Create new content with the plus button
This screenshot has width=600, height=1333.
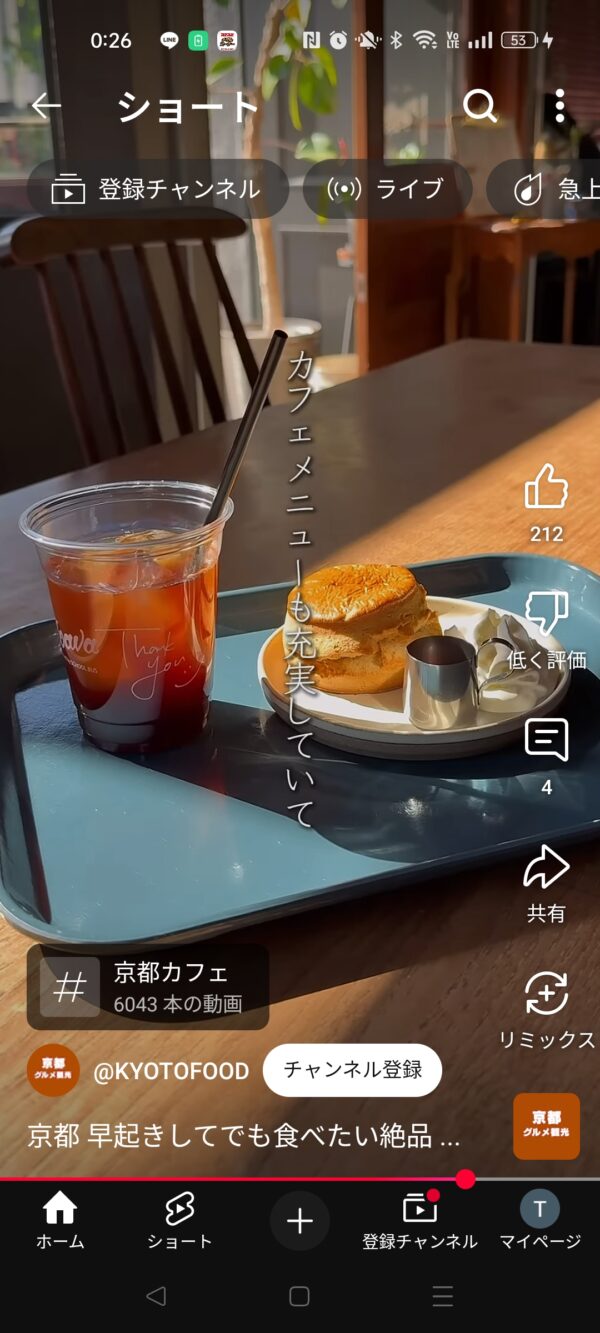click(x=300, y=1220)
